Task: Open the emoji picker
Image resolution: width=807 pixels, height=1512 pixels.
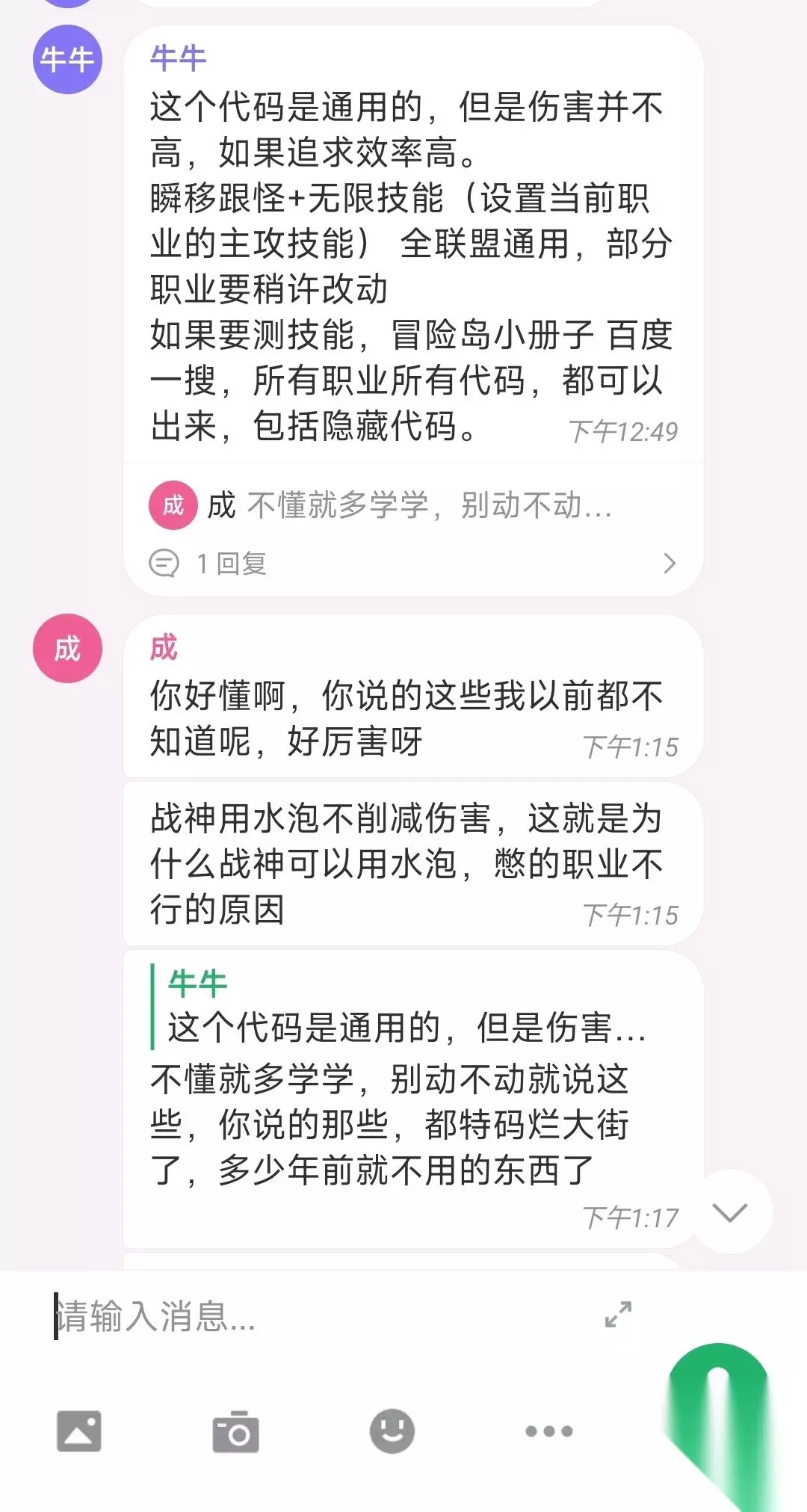Action: (392, 1431)
